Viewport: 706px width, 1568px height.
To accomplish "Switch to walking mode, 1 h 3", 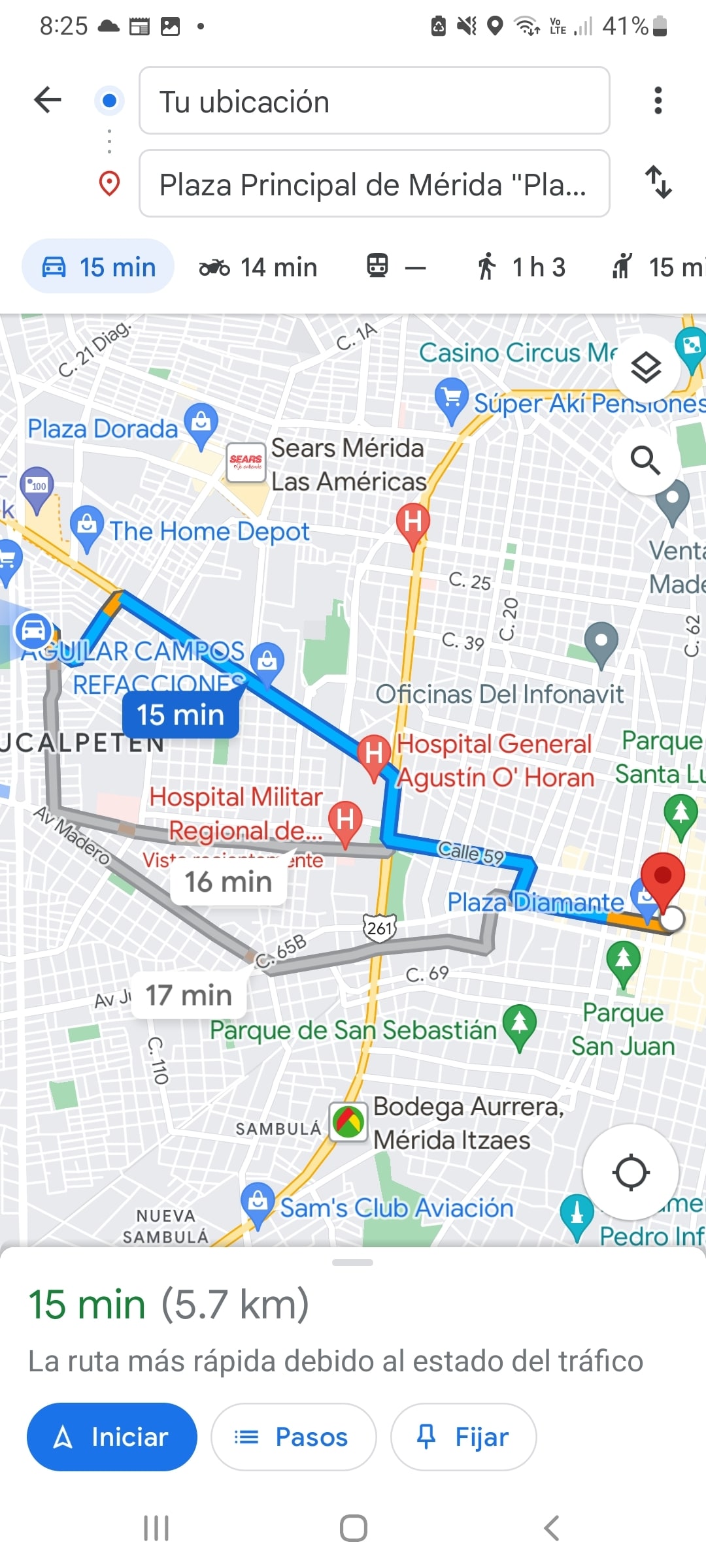I will click(521, 267).
